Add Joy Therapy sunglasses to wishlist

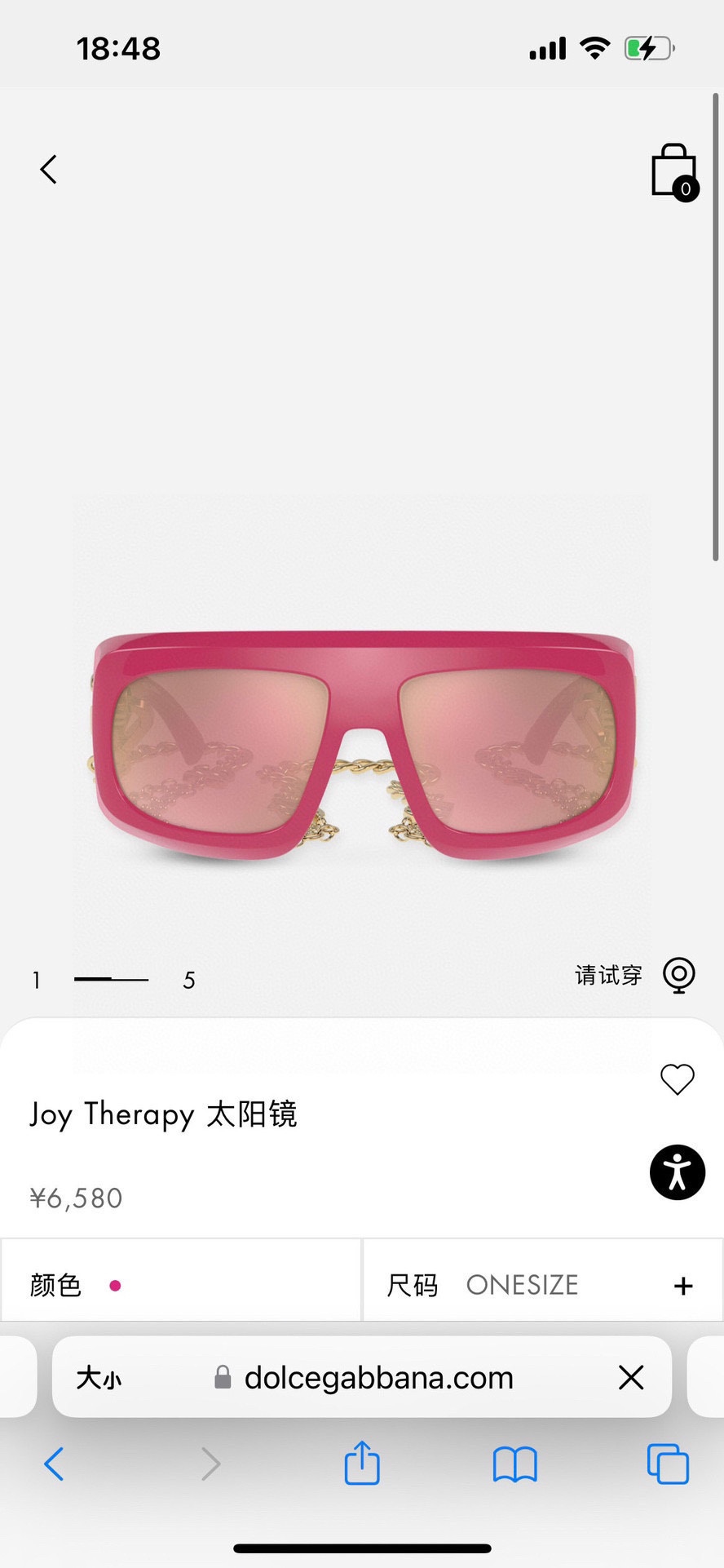tap(677, 1079)
